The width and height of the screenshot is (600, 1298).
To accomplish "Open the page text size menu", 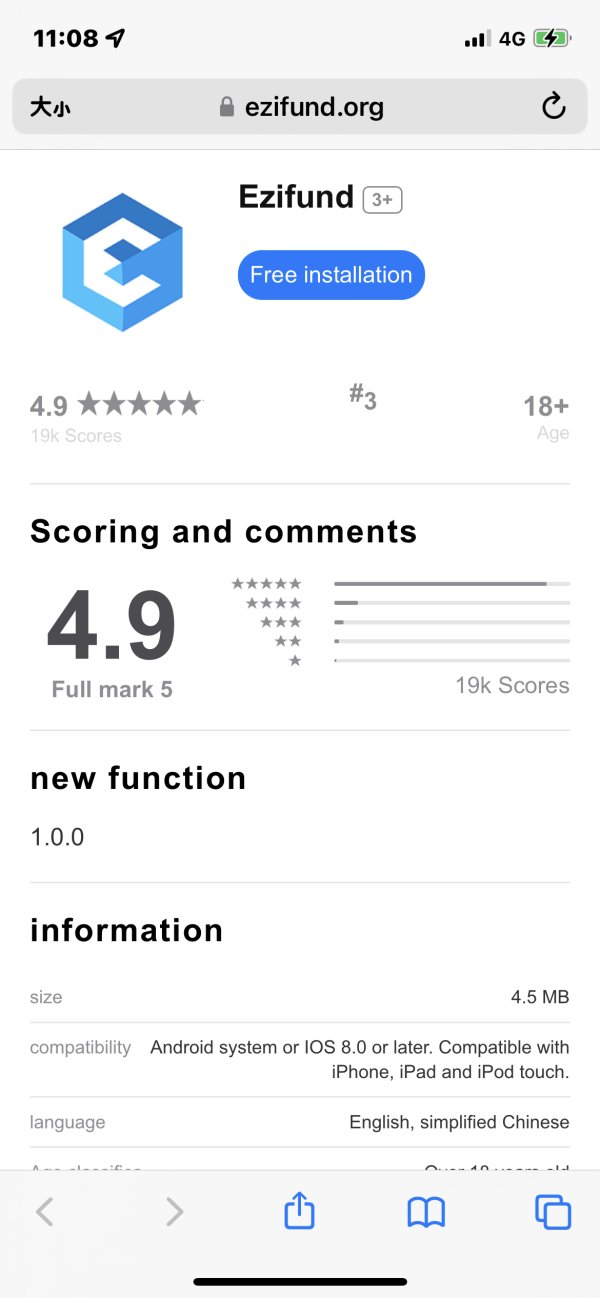I will (x=49, y=107).
